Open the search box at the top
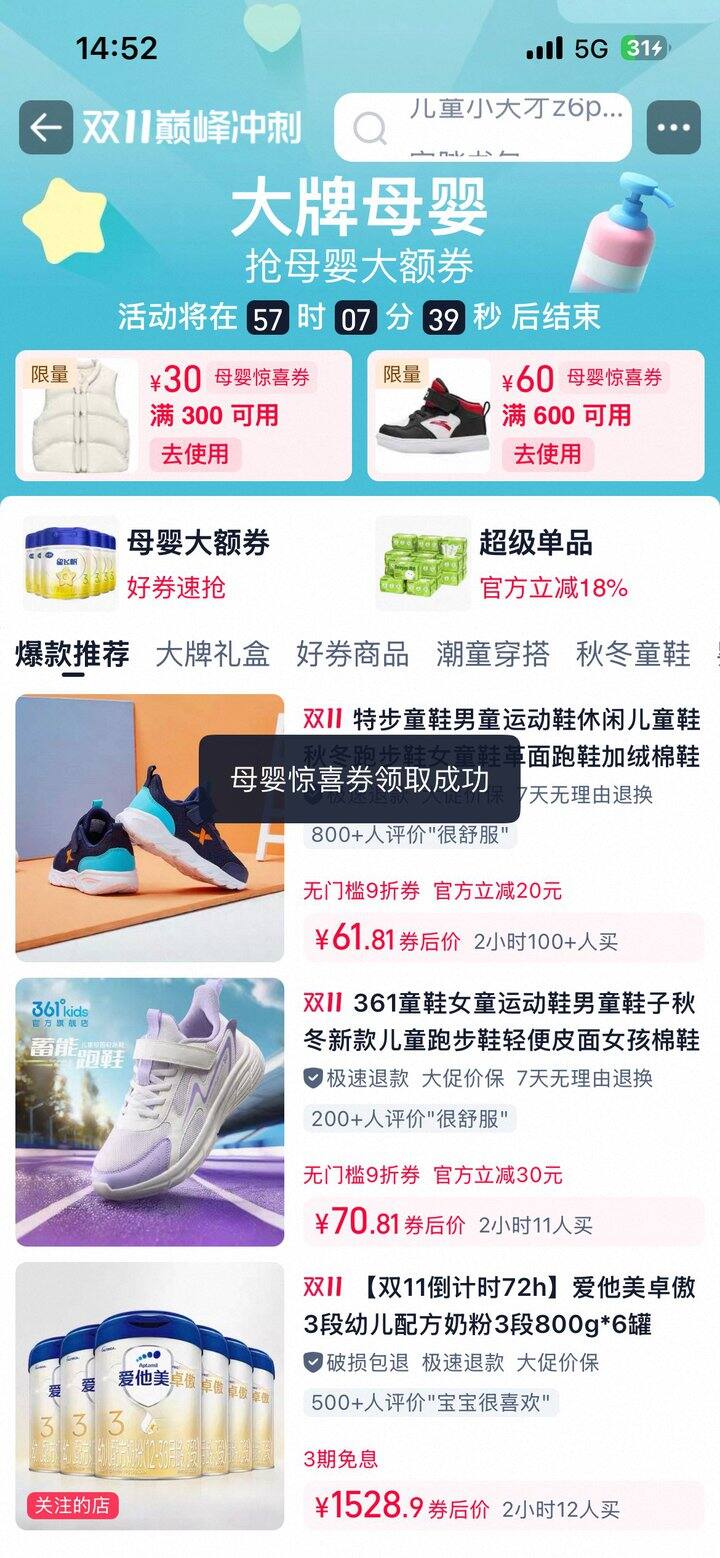 click(483, 128)
